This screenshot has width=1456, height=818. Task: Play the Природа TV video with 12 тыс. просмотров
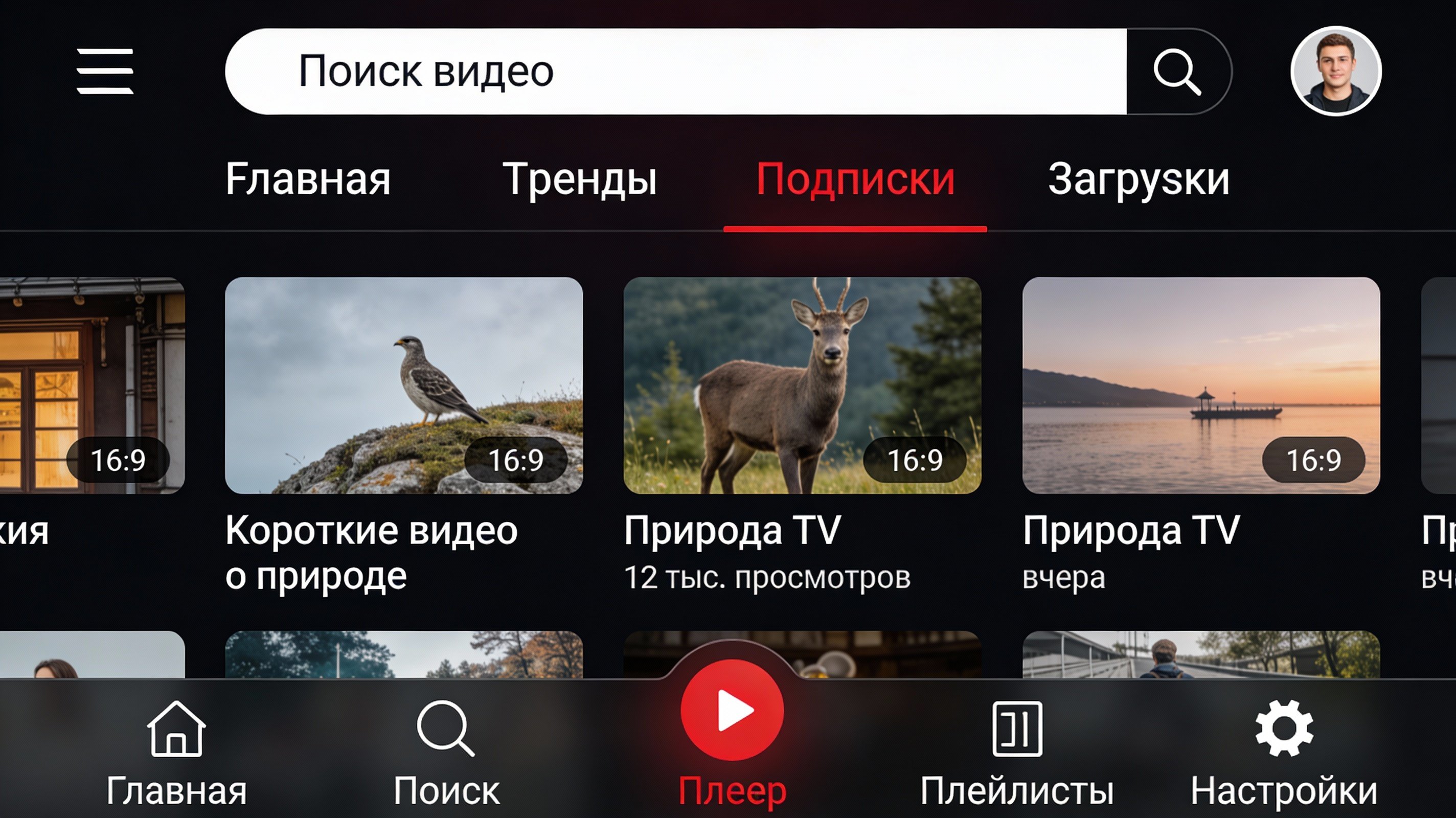pos(802,385)
